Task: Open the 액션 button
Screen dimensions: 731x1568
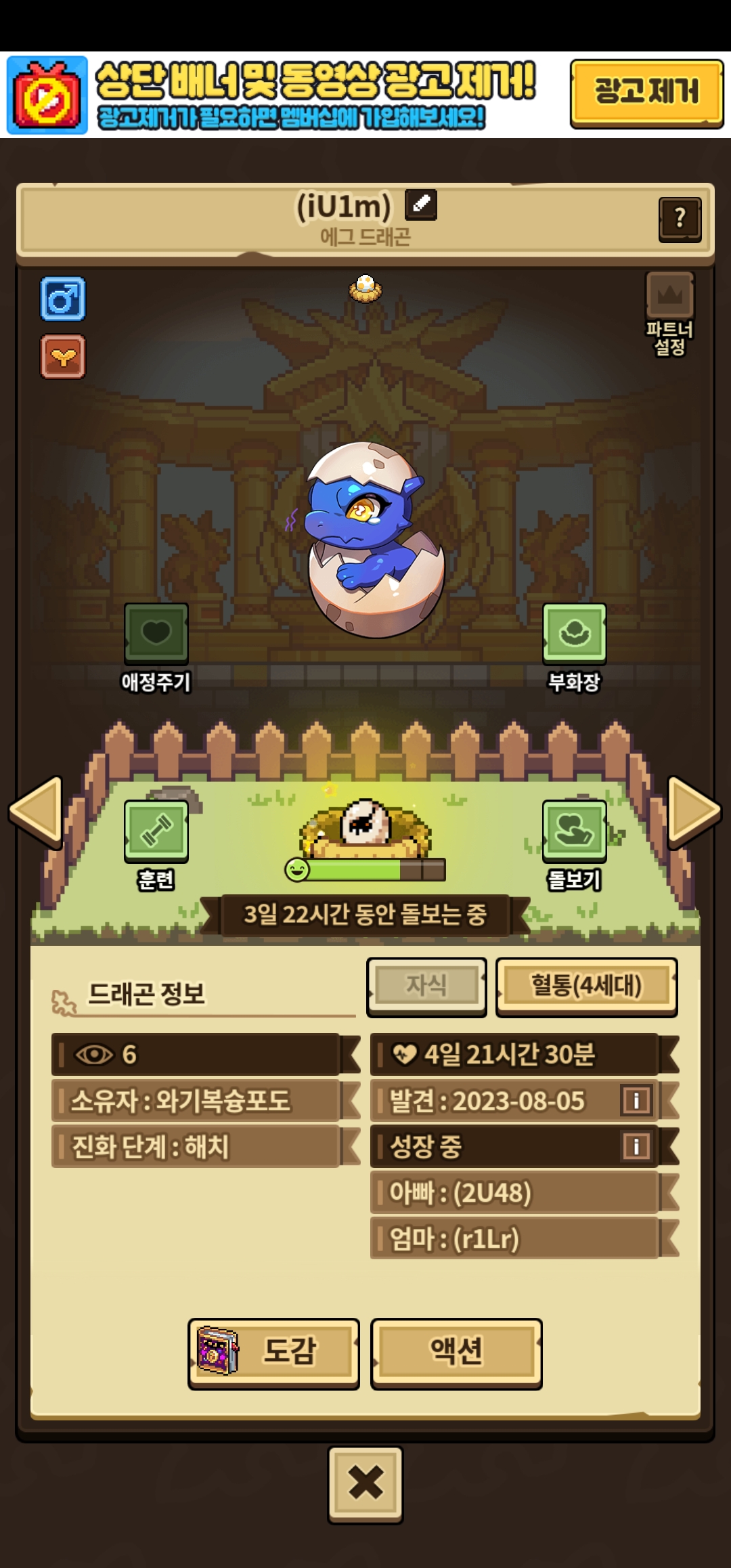Action: pyautogui.click(x=456, y=1353)
